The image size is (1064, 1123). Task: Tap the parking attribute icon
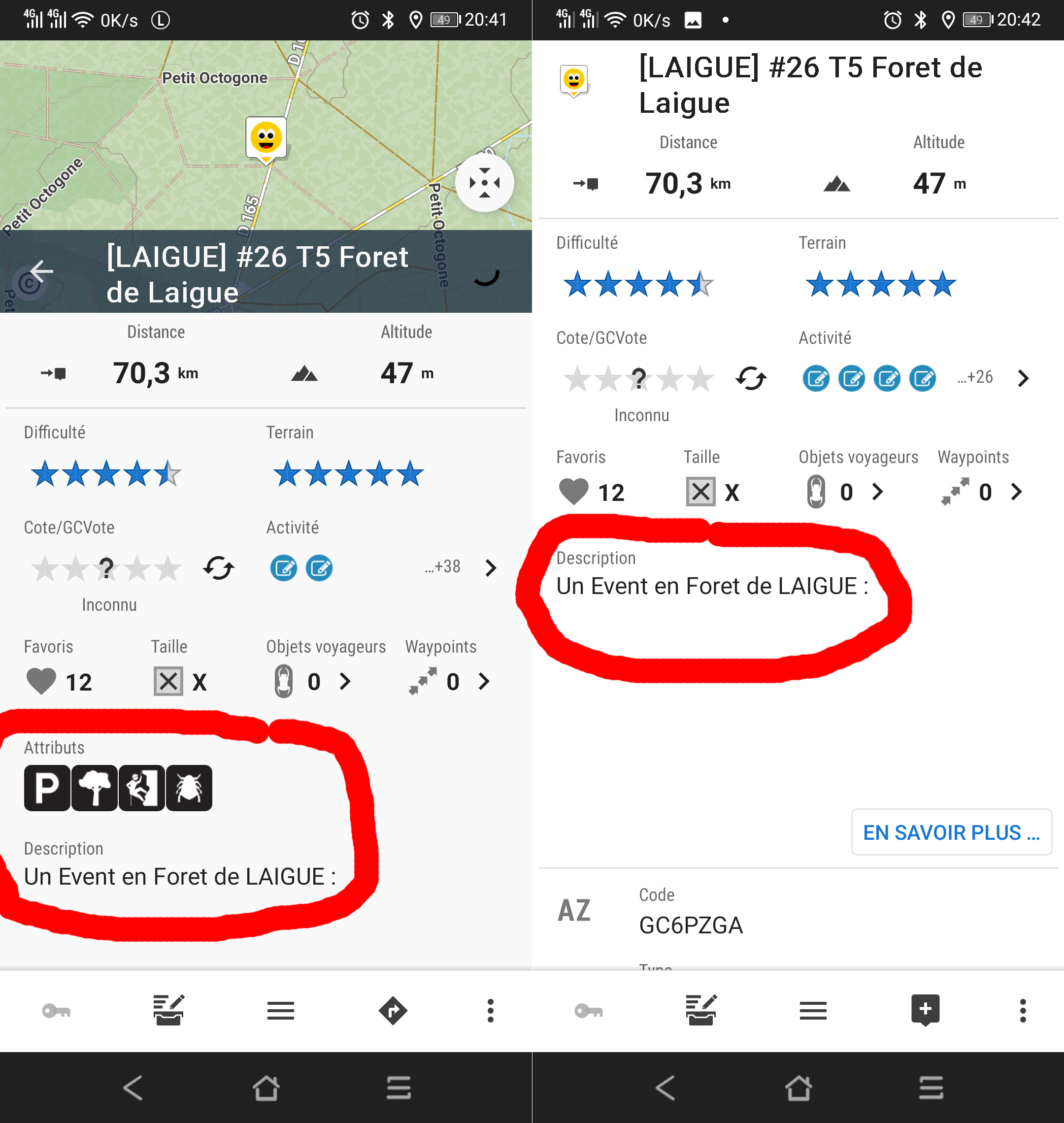[47, 788]
